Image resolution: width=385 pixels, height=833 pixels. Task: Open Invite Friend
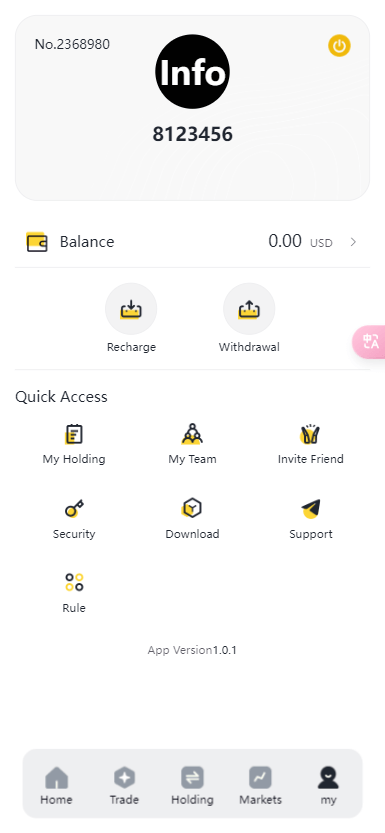point(311,444)
